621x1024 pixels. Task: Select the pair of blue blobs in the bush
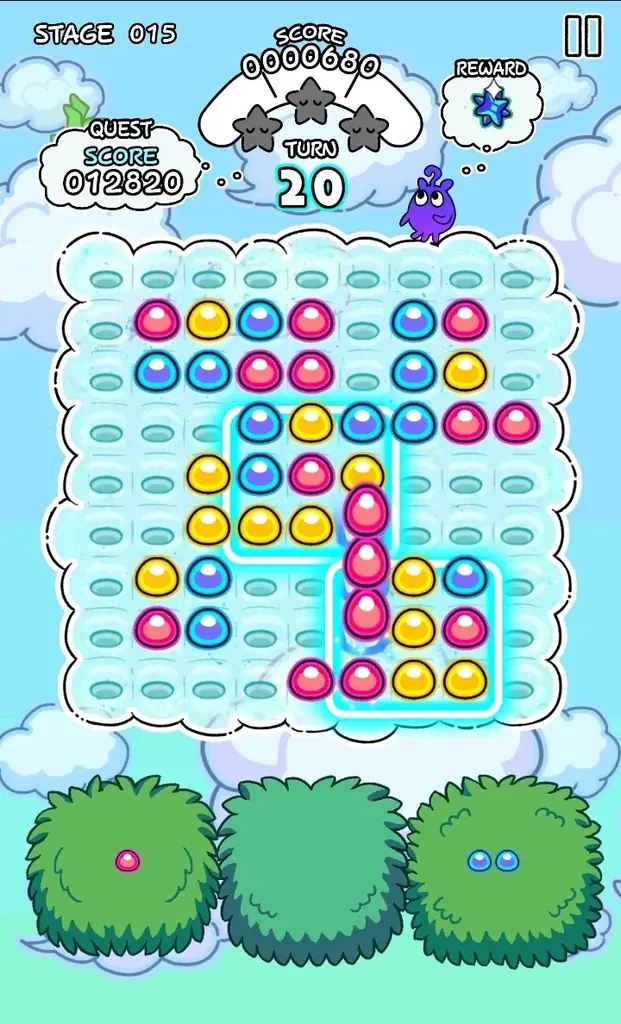click(493, 860)
